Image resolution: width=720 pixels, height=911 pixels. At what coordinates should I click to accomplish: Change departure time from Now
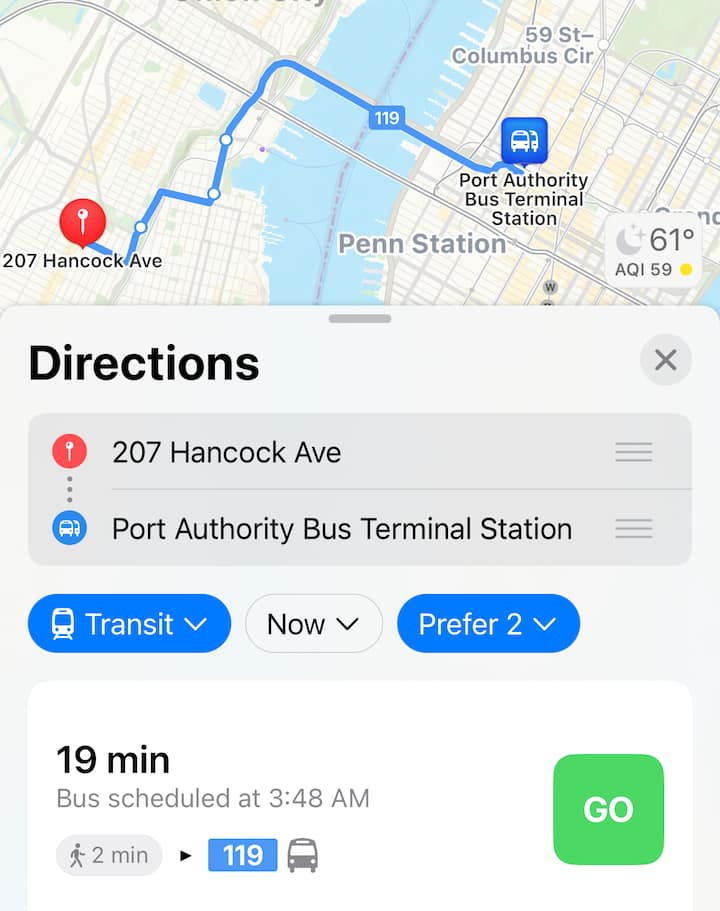313,624
